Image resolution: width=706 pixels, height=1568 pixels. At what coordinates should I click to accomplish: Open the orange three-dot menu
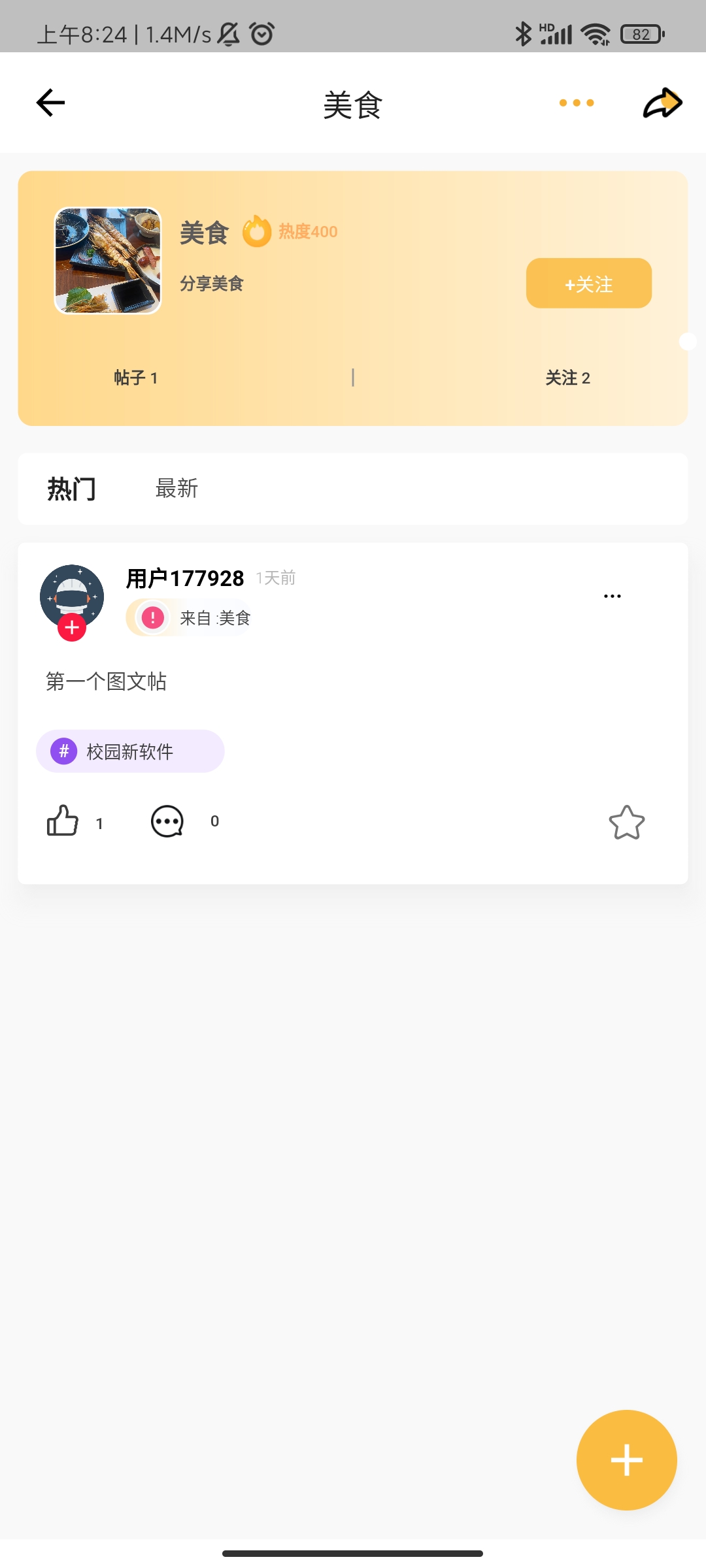[x=577, y=103]
